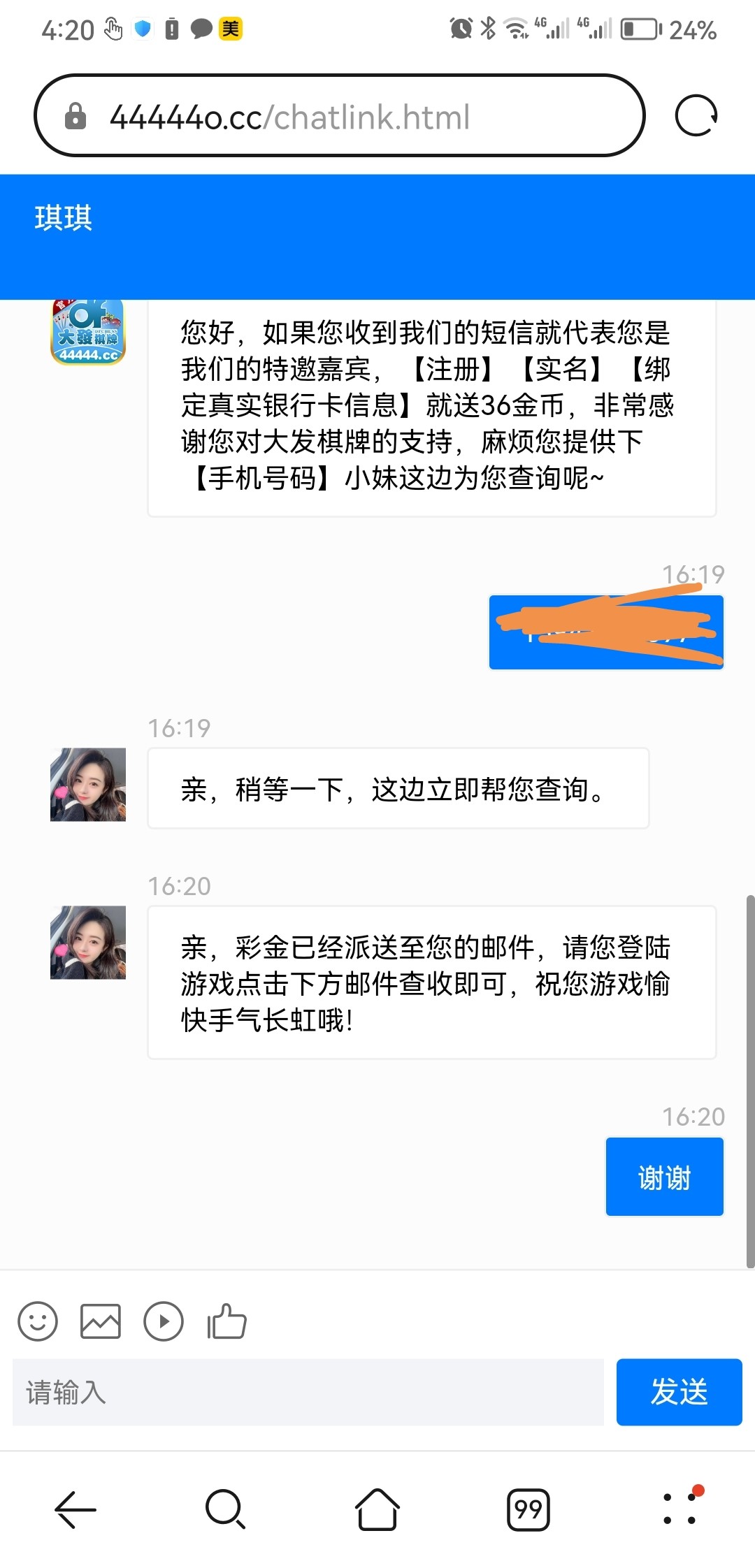Image resolution: width=755 pixels, height=1568 pixels.
Task: Tap the 大发棋牌 app logo in chat
Action: pos(87,335)
